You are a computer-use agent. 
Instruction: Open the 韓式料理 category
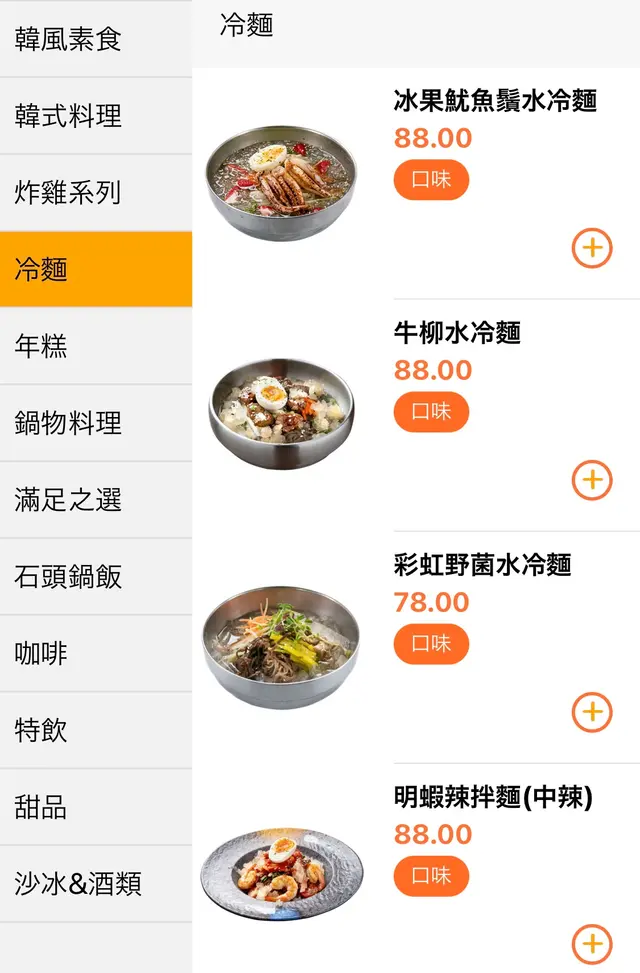[x=96, y=116]
